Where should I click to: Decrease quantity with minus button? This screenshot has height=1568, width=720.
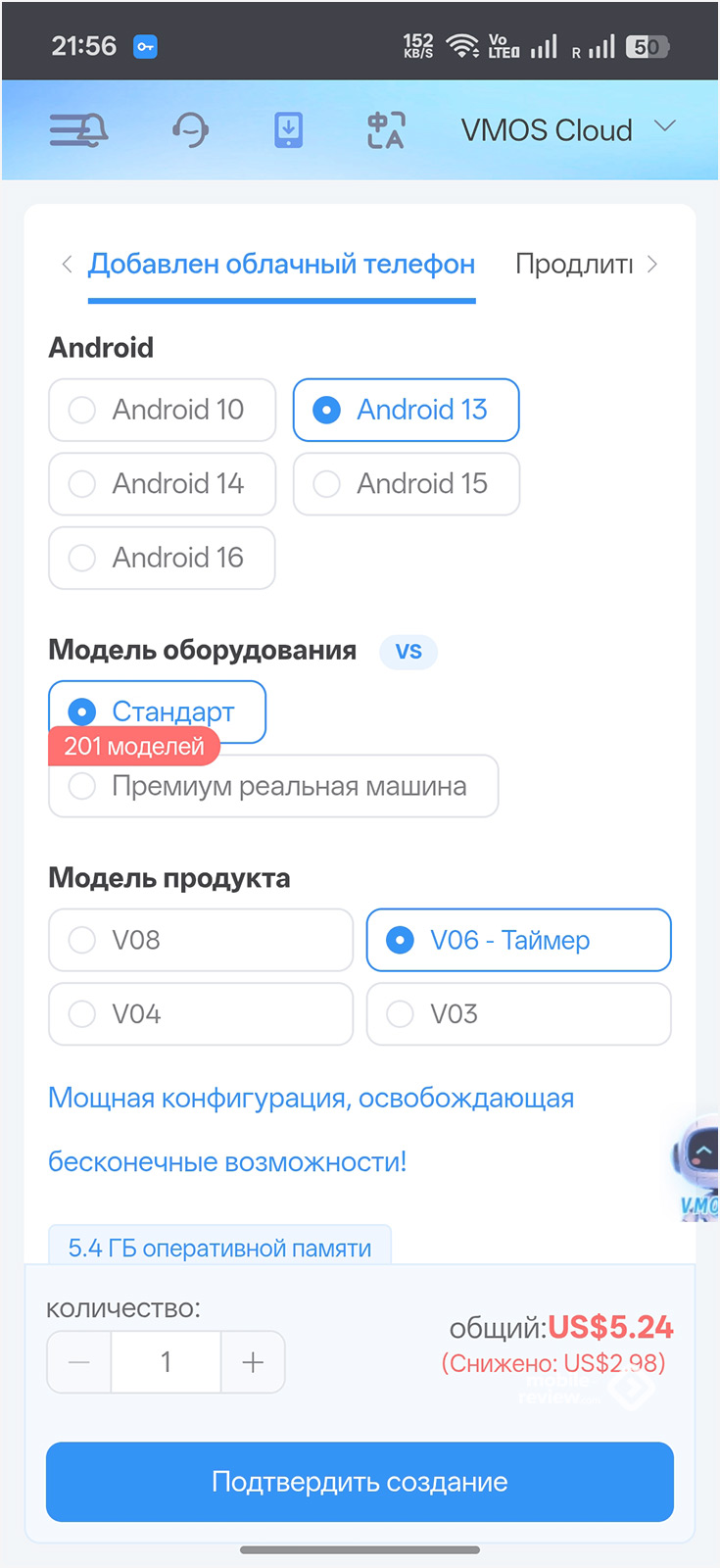79,1362
